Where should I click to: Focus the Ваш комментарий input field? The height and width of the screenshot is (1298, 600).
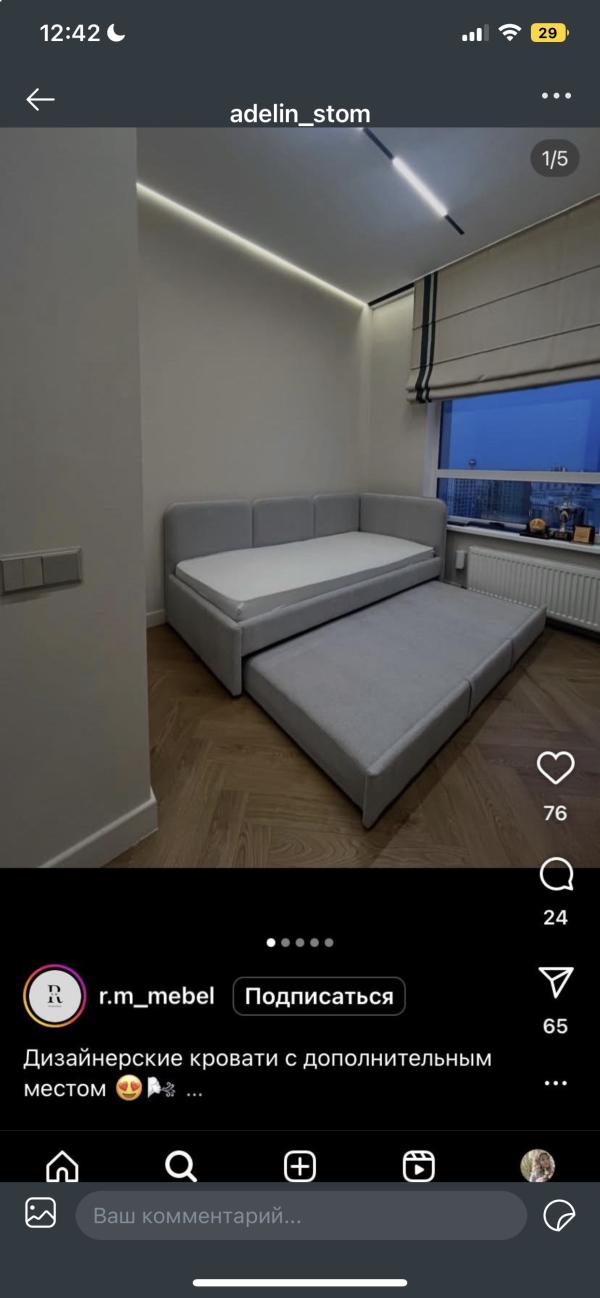300,1216
